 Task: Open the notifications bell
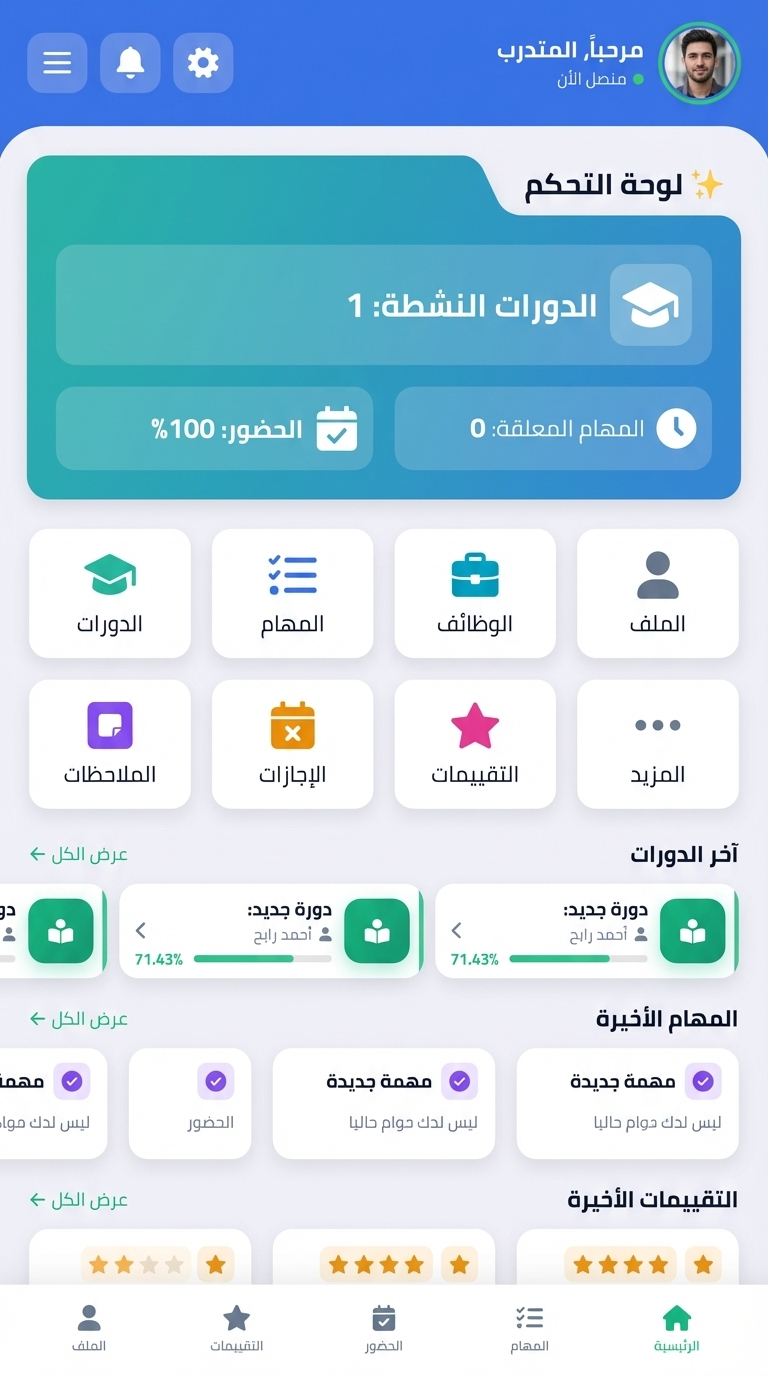click(x=130, y=63)
